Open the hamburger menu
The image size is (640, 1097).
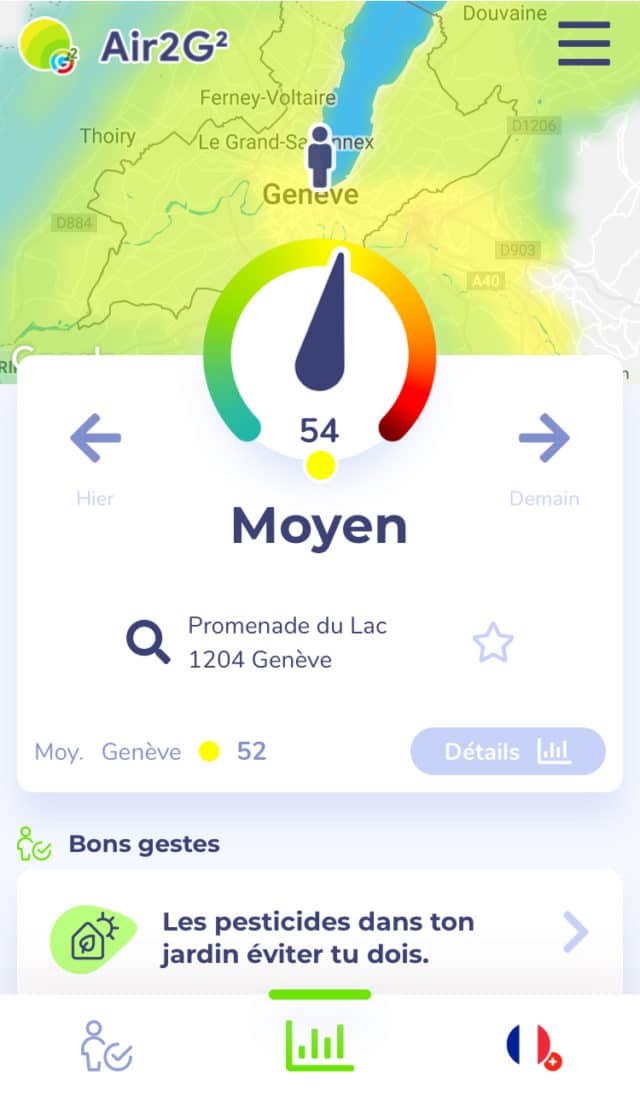click(x=584, y=43)
